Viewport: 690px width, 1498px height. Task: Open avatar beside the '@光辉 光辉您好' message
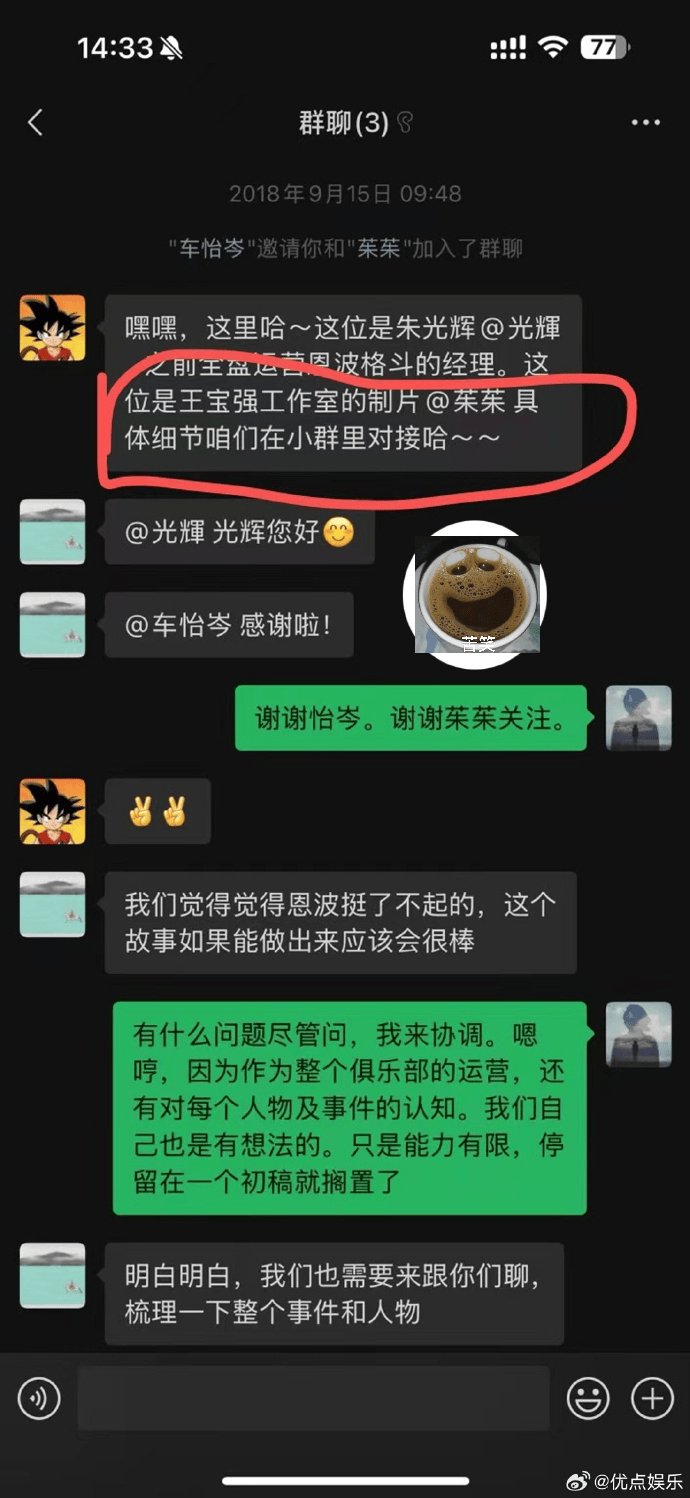pos(53,533)
